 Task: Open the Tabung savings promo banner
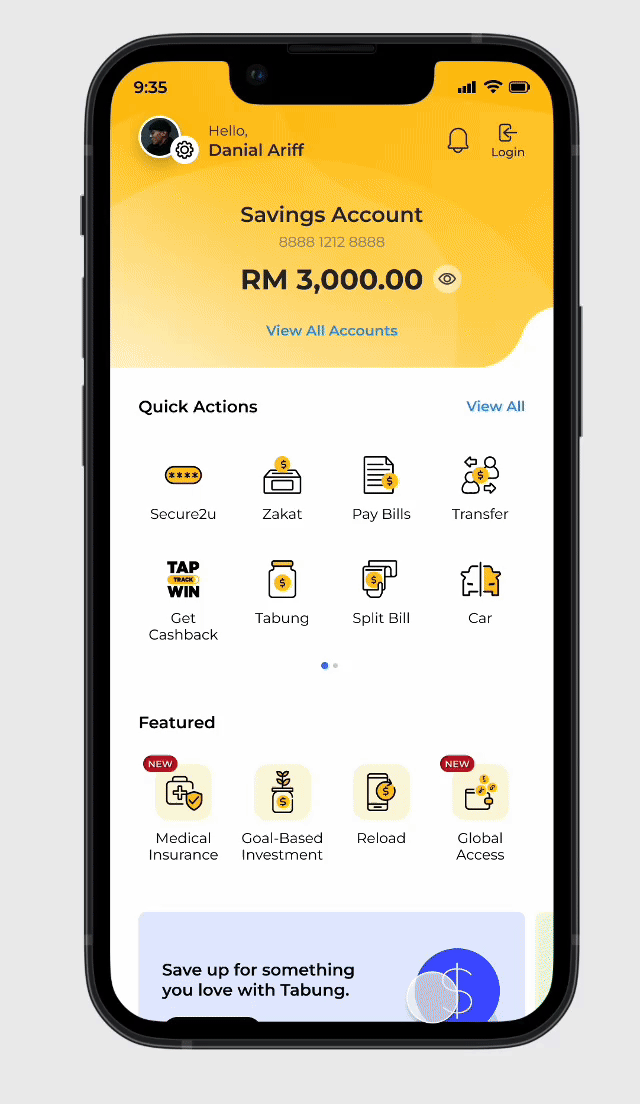point(331,968)
